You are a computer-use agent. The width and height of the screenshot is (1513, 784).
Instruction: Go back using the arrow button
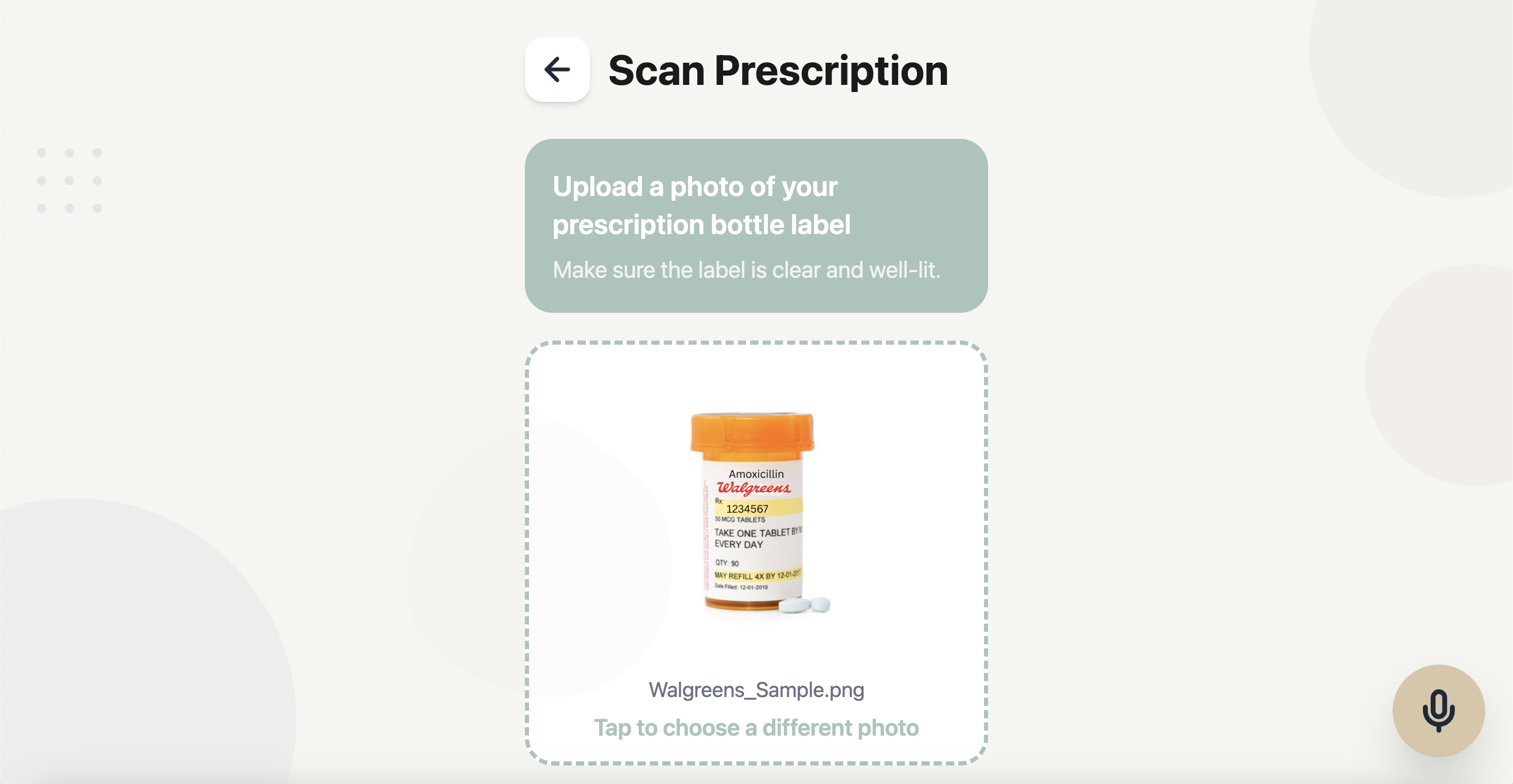557,70
